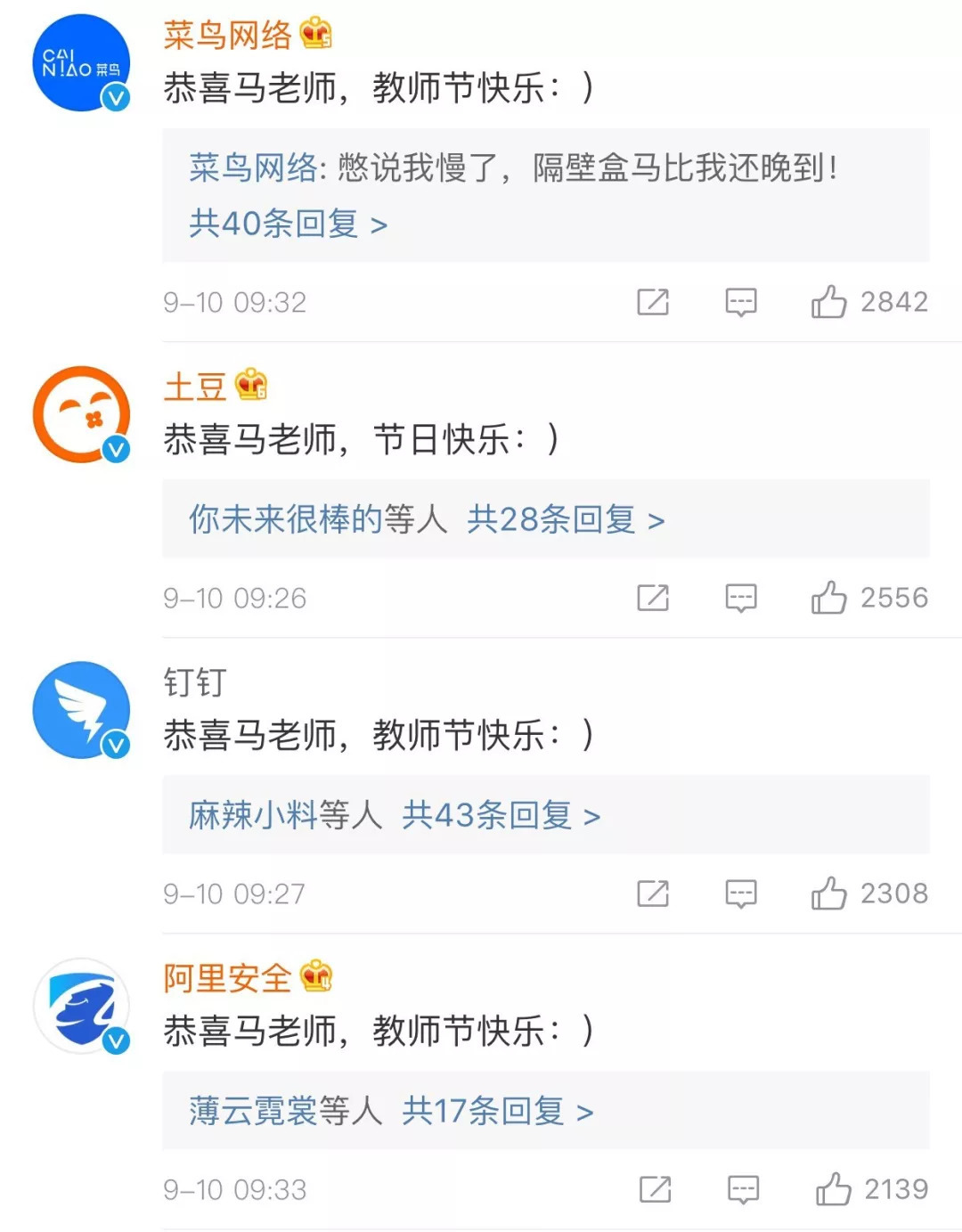Like 菜鸟网络's comment with 2842 likes
The image size is (962, 1232).
tap(829, 302)
